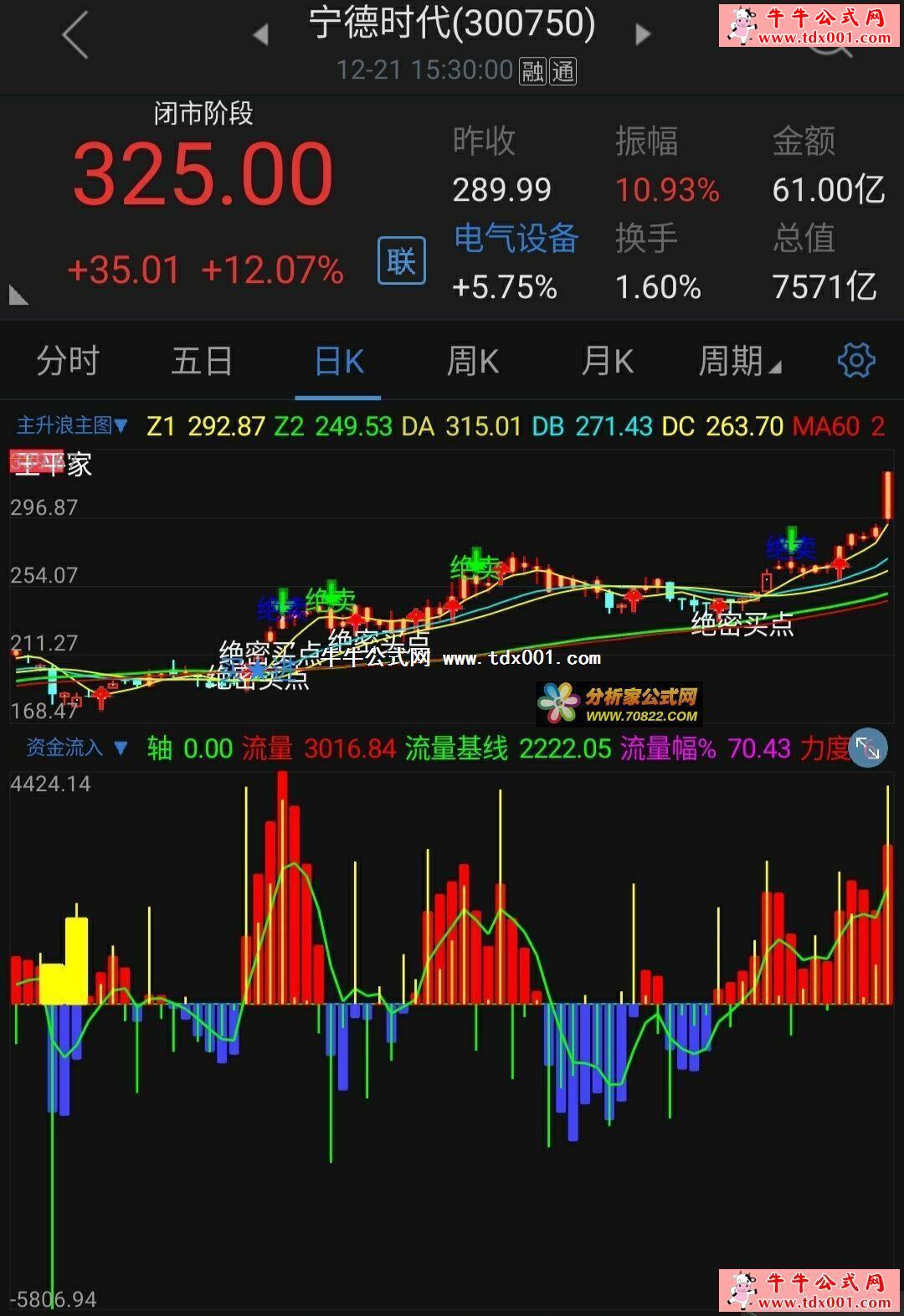Expand the quote details corner arrow

(18, 295)
